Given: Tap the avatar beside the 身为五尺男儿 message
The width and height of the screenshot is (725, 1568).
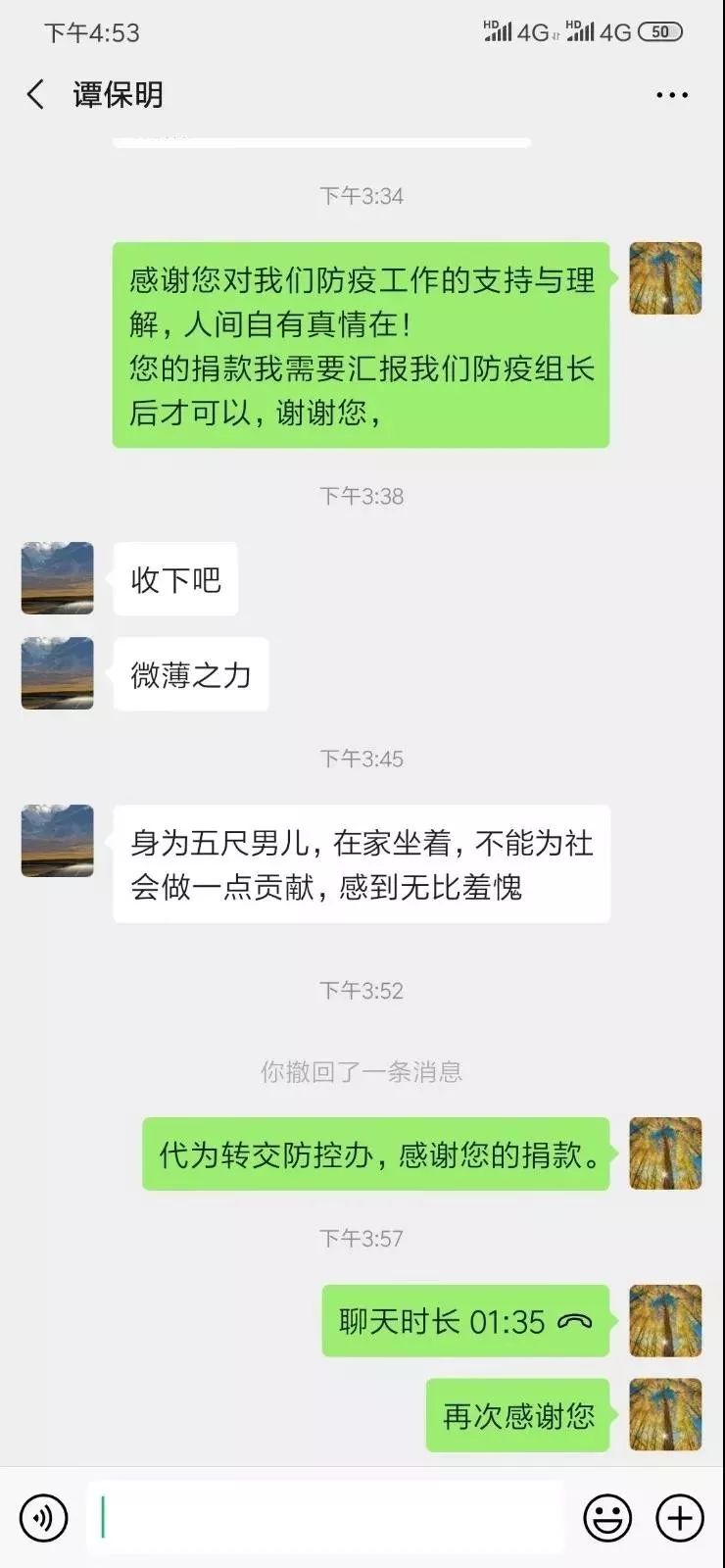Looking at the screenshot, I should (x=57, y=841).
